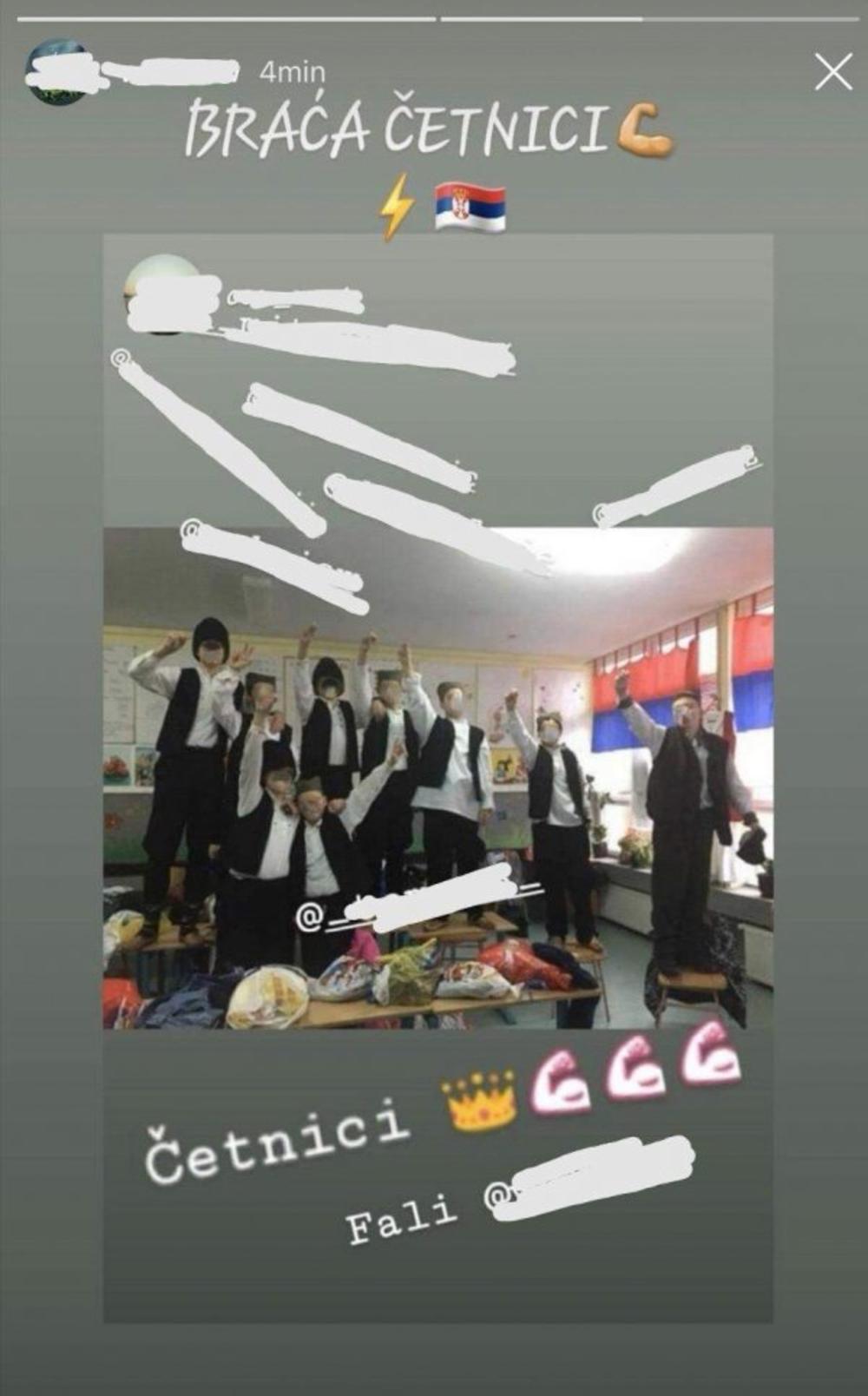Close the story viewer

(x=833, y=73)
